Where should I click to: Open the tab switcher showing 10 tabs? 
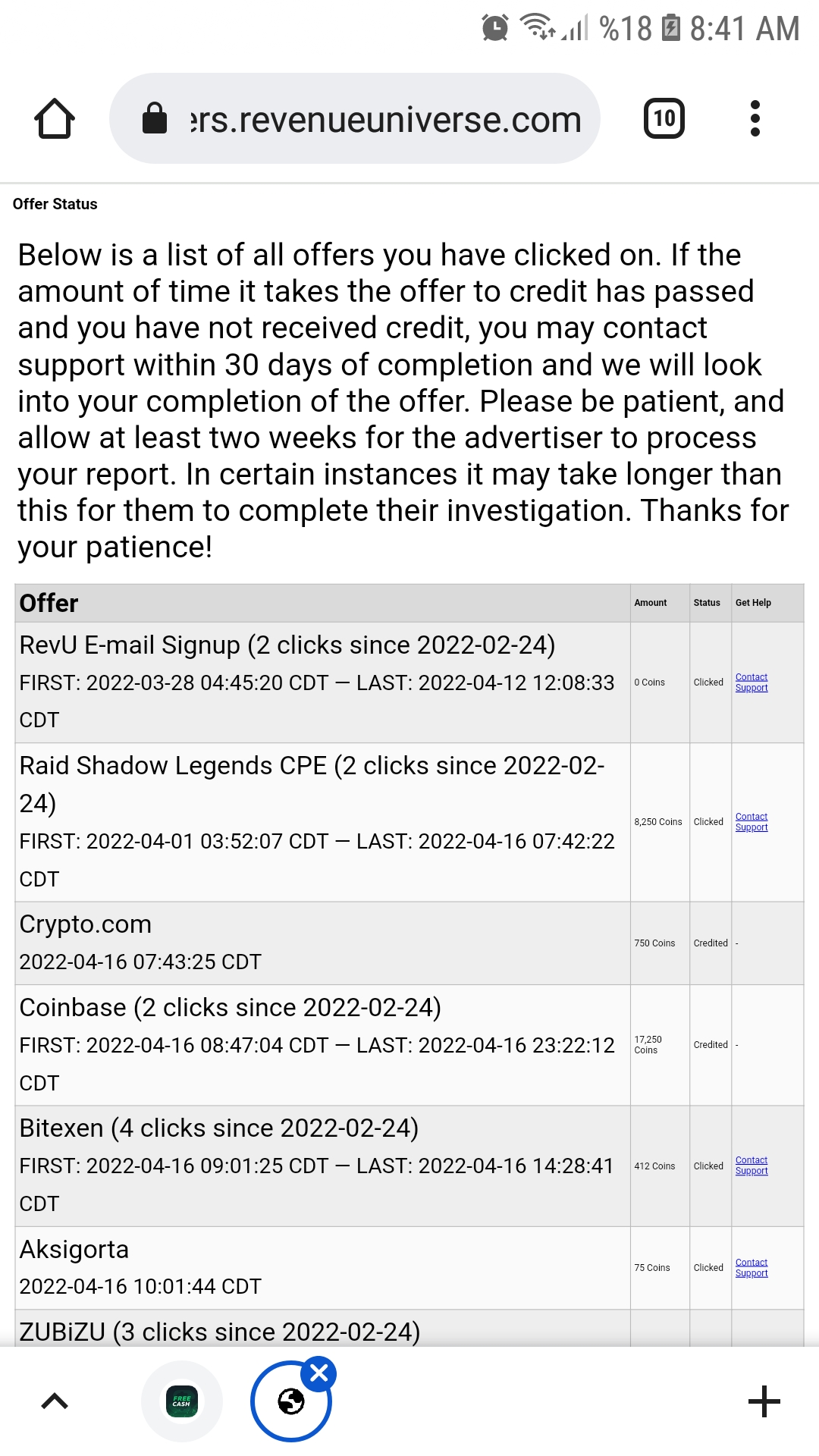tap(664, 118)
